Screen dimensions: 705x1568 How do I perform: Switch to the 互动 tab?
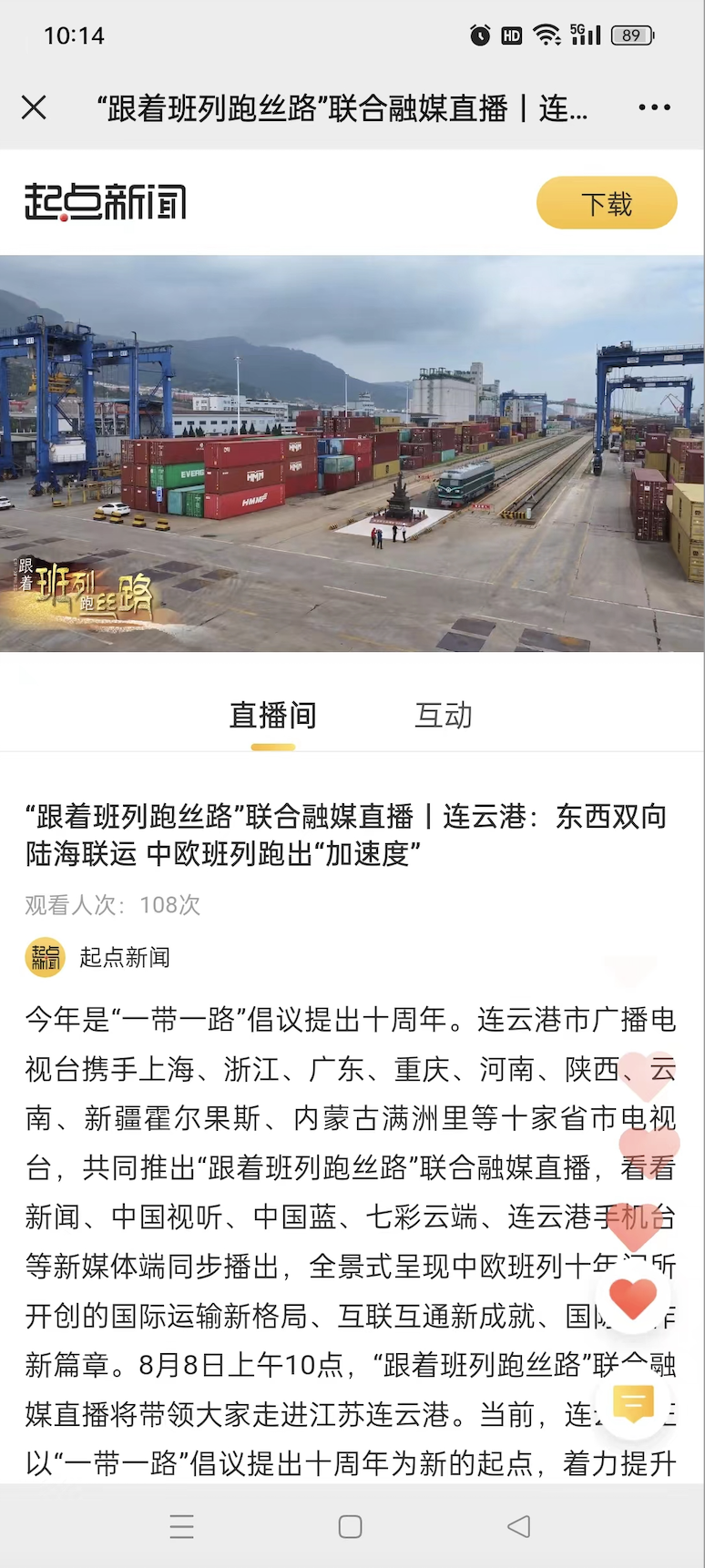[x=444, y=716]
